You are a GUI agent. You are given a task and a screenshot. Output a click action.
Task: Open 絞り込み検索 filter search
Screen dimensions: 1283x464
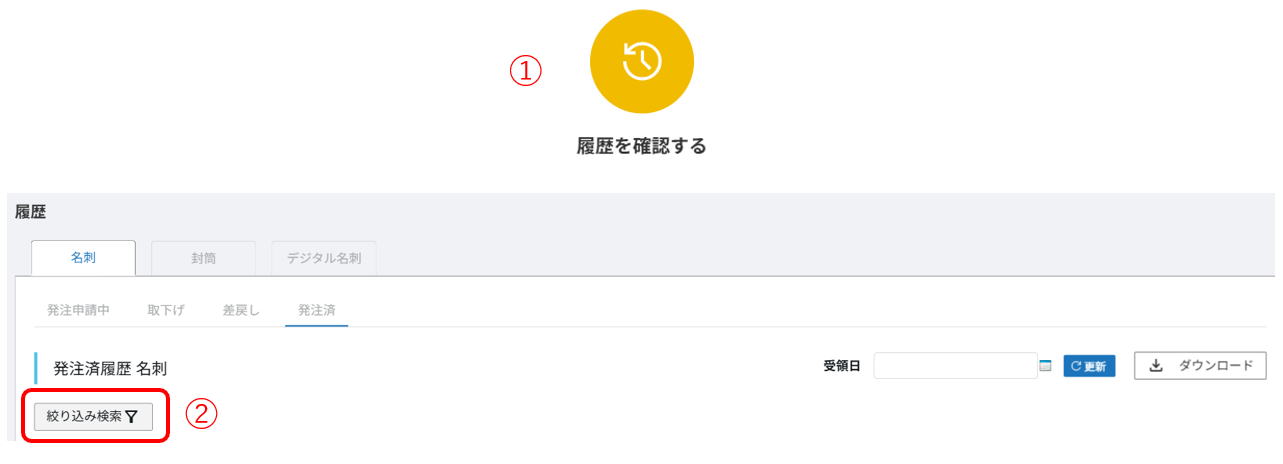click(x=93, y=417)
